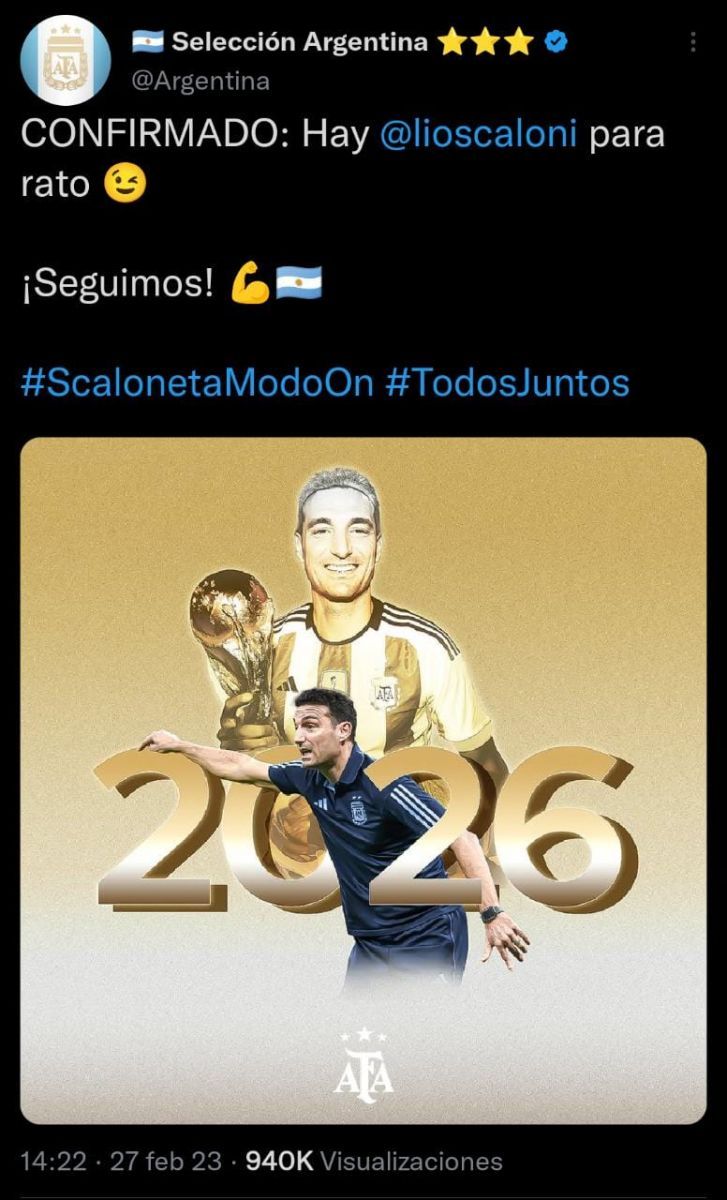This screenshot has width=727, height=1200.
Task: Open hashtag #ScalonetaModoOn
Action: coord(197,382)
